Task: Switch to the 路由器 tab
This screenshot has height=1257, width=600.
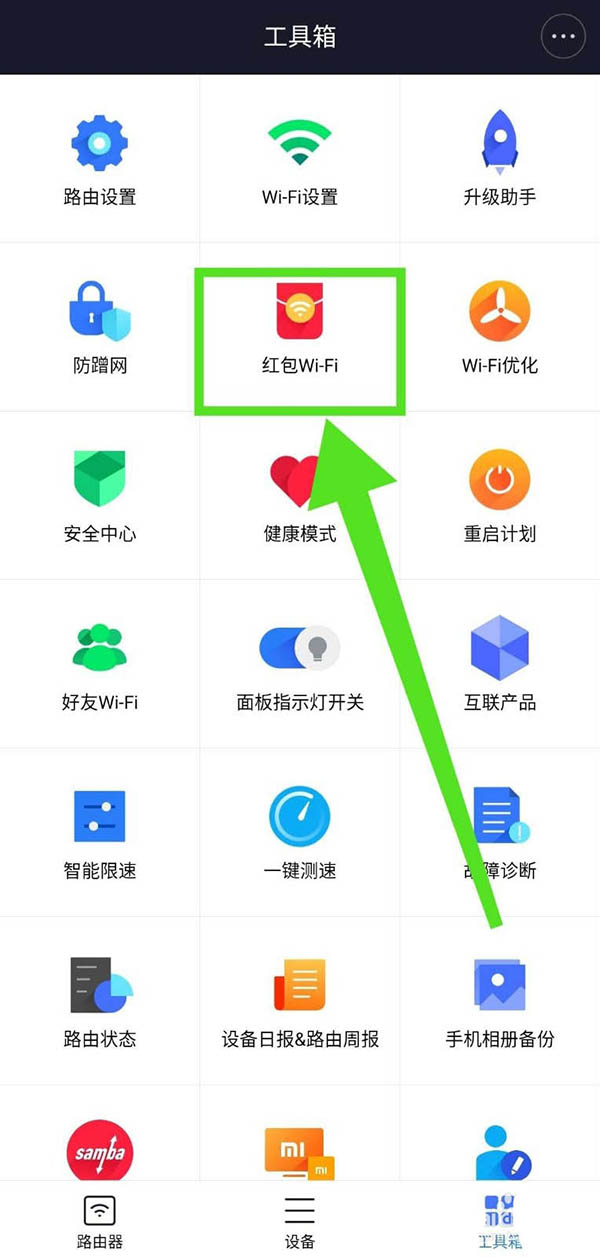Action: [x=99, y=1221]
